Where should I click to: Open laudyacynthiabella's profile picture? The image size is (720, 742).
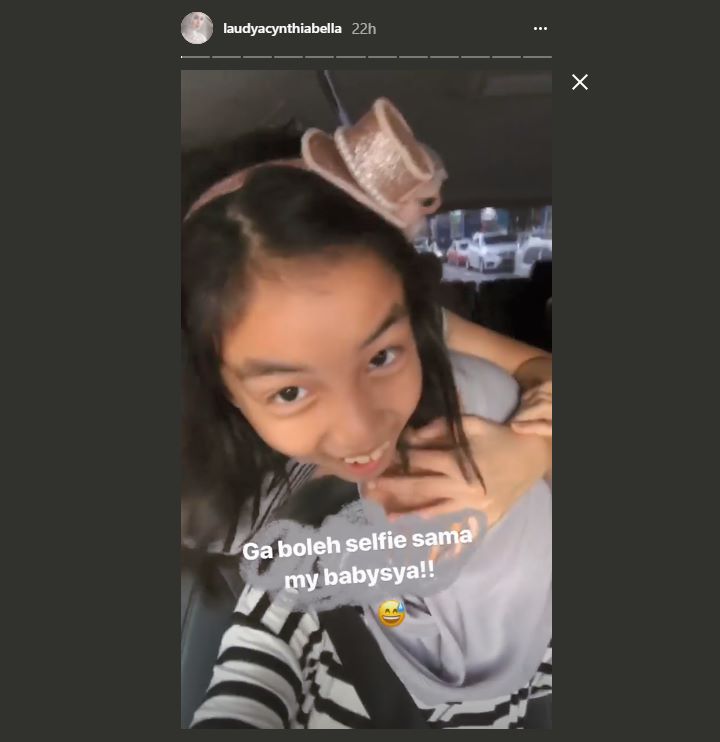click(197, 28)
